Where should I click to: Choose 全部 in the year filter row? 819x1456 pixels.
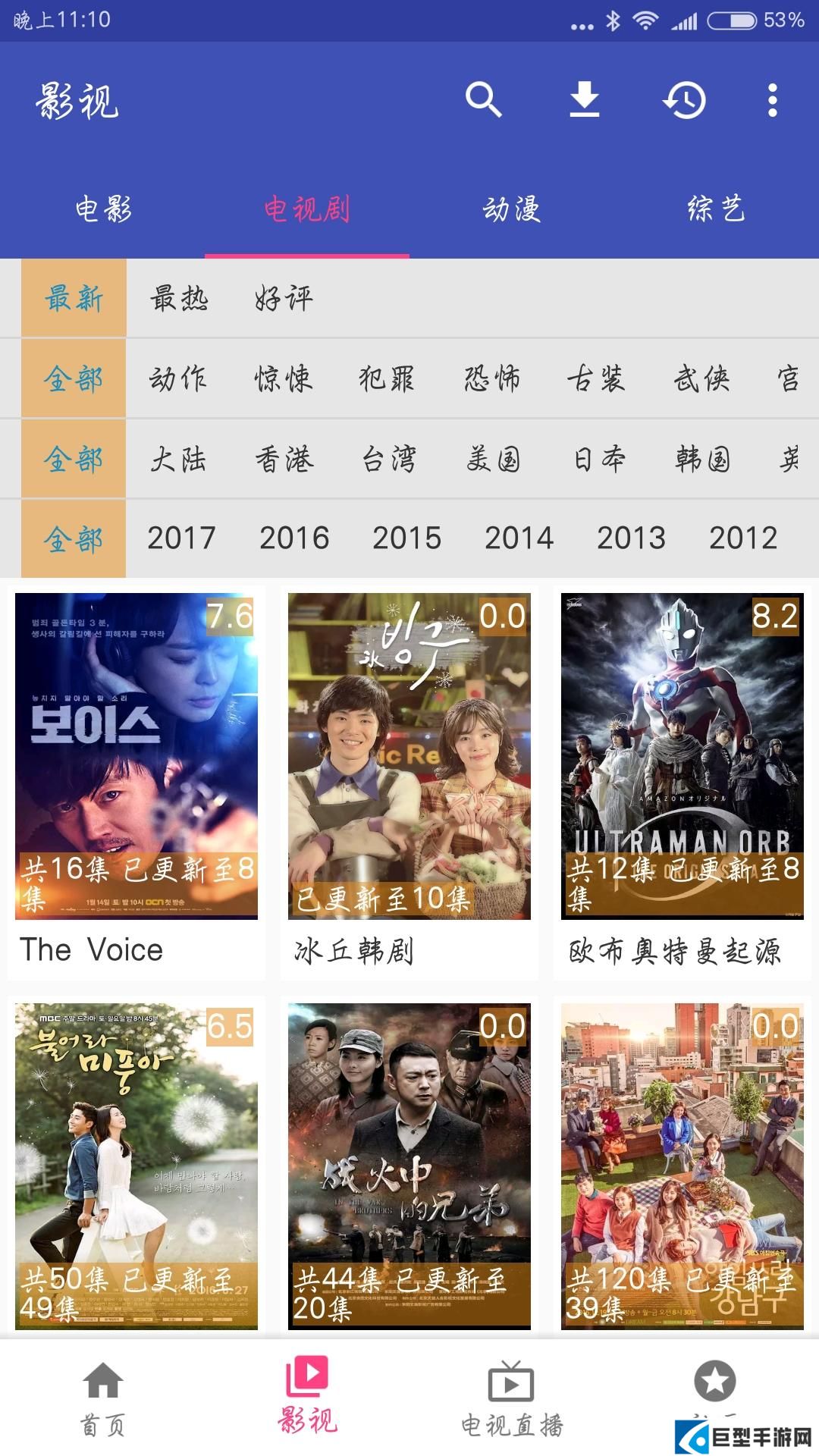pyautogui.click(x=74, y=538)
